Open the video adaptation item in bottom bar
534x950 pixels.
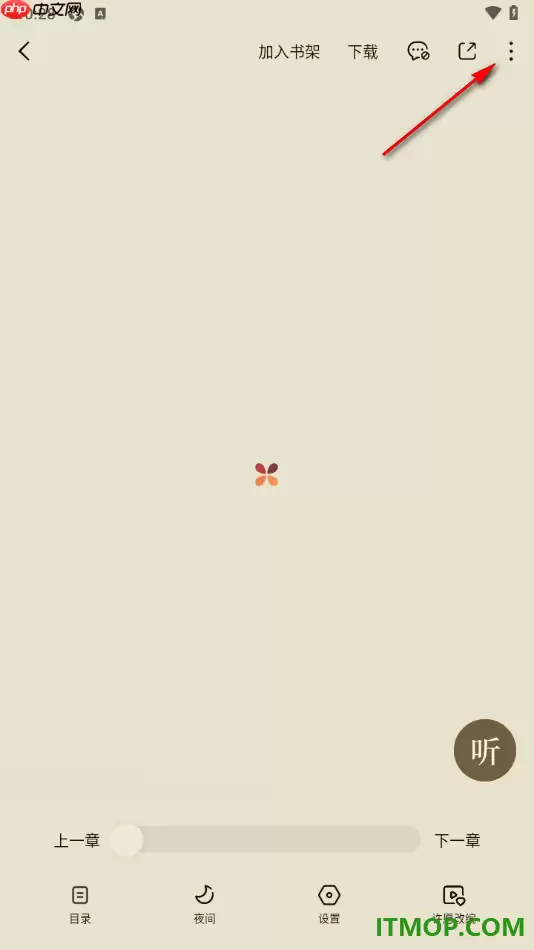pyautogui.click(x=454, y=905)
